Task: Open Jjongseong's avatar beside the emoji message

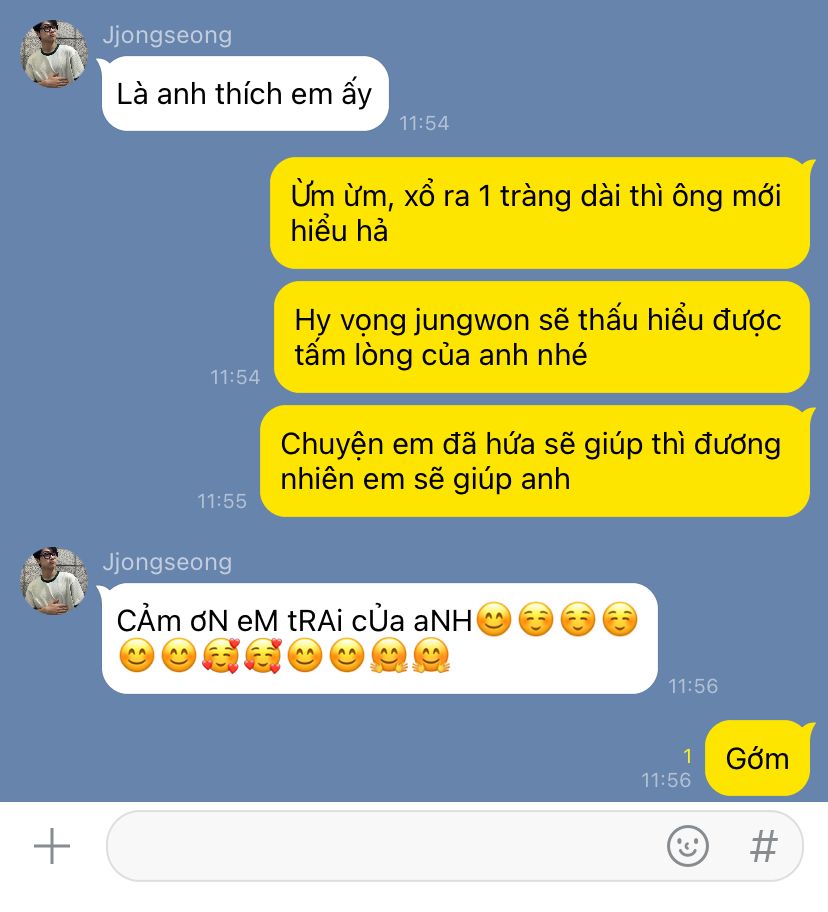Action: 55,581
